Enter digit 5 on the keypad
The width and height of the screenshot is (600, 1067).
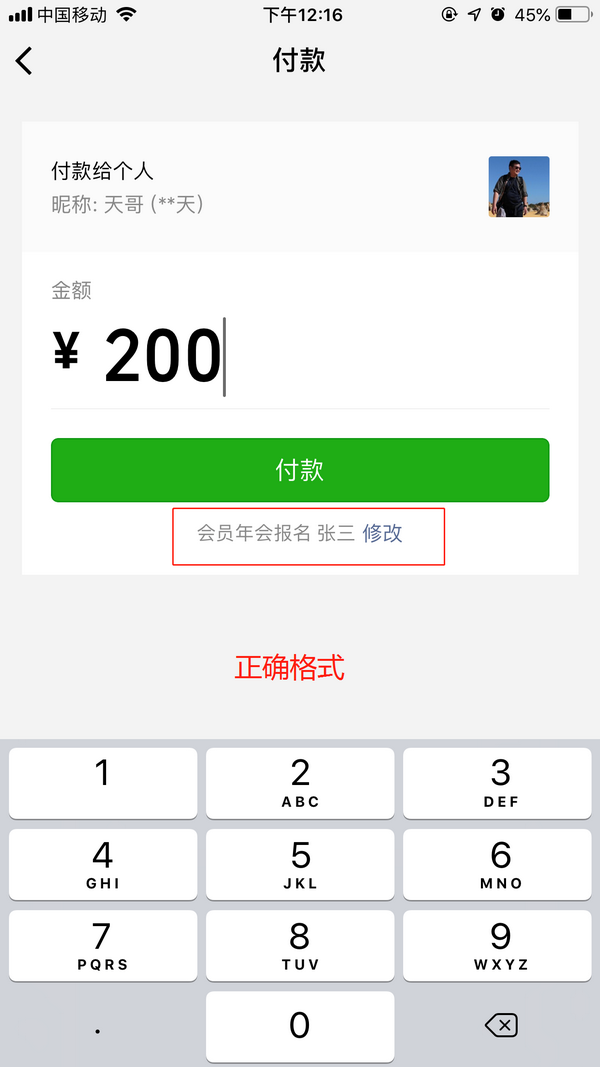[300, 865]
